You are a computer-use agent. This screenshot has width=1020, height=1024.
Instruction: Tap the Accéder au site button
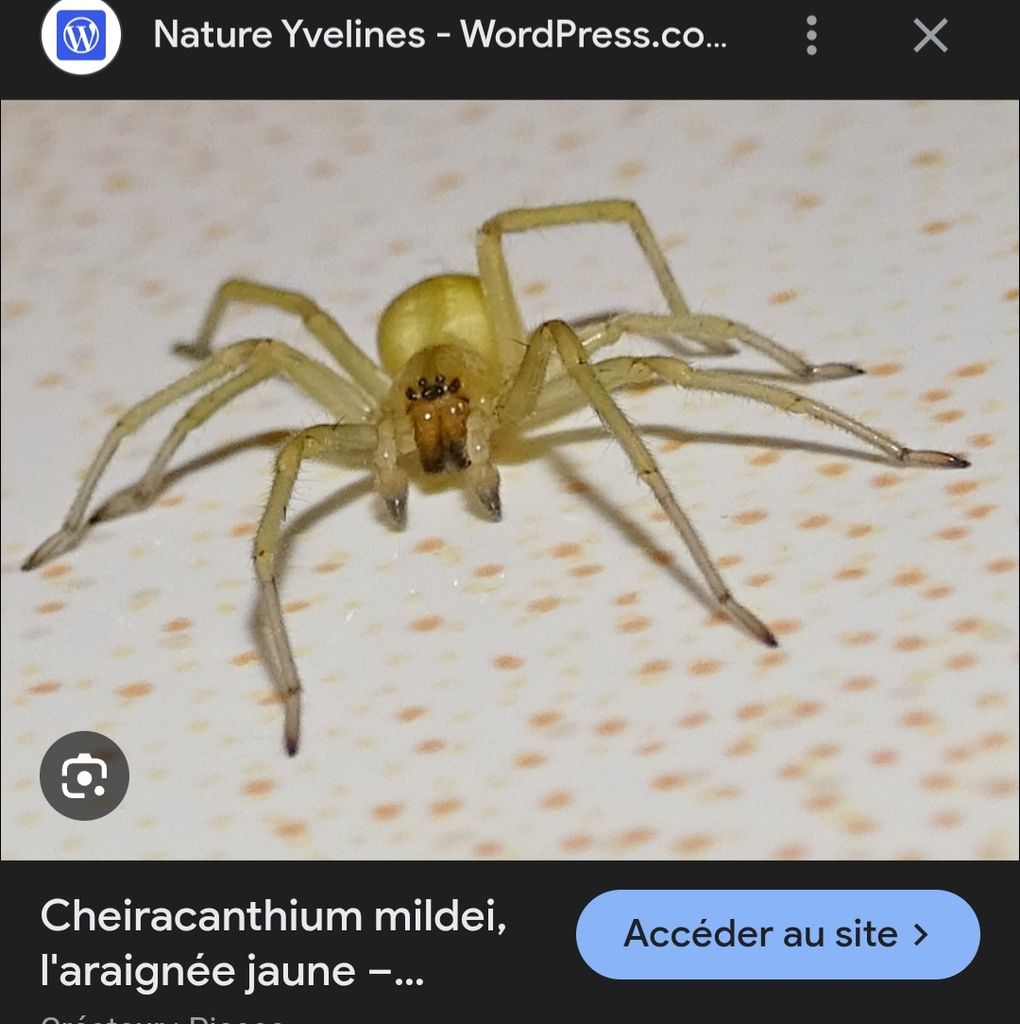coord(777,934)
